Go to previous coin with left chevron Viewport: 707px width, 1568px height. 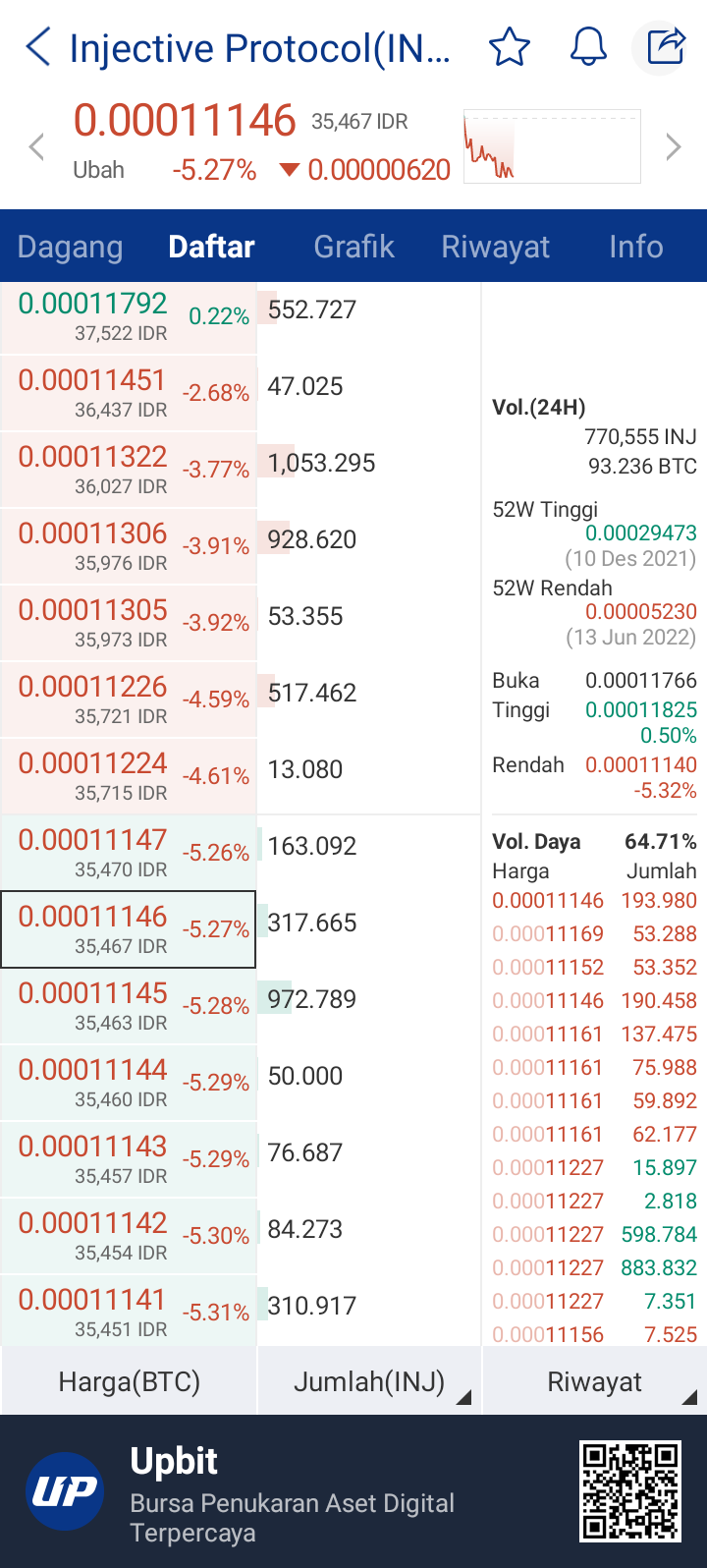click(x=36, y=147)
